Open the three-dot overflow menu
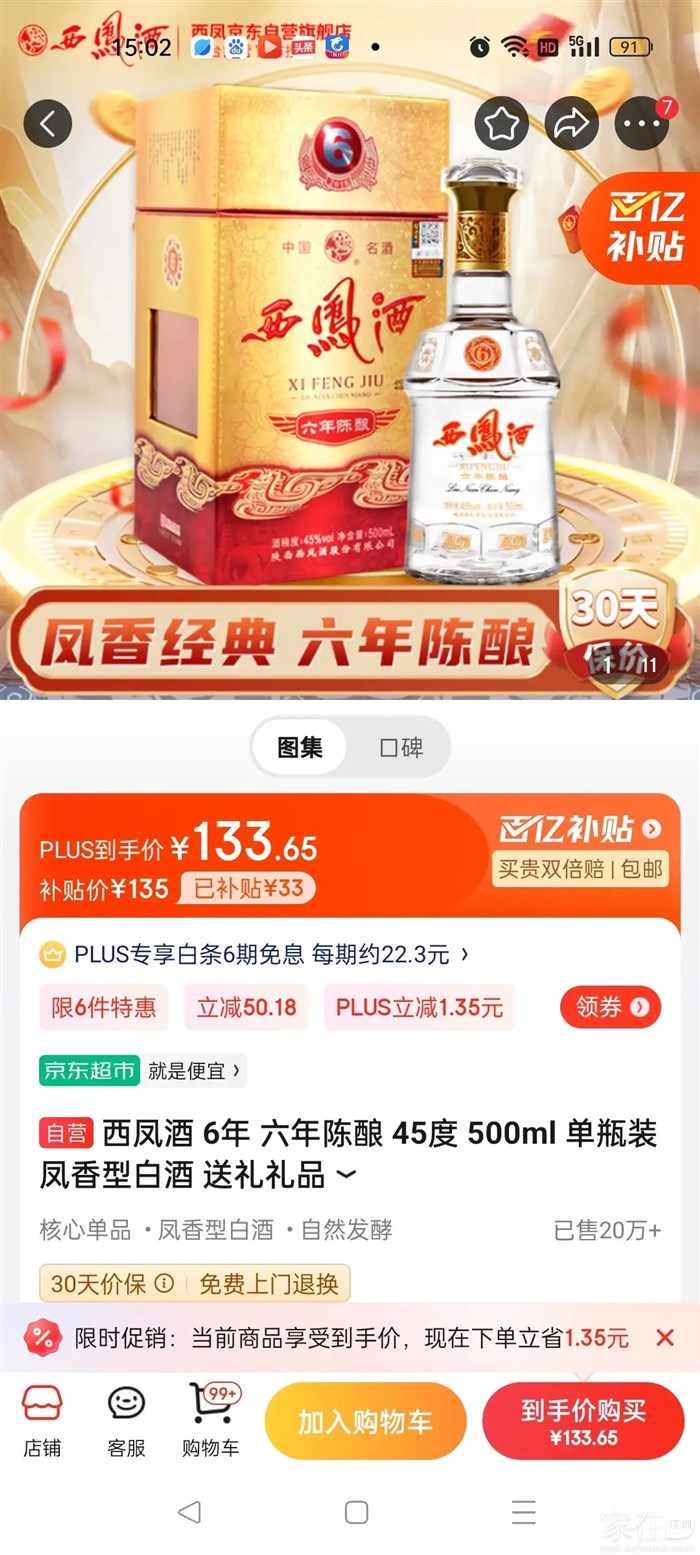The height and width of the screenshot is (1555, 700). pos(641,124)
